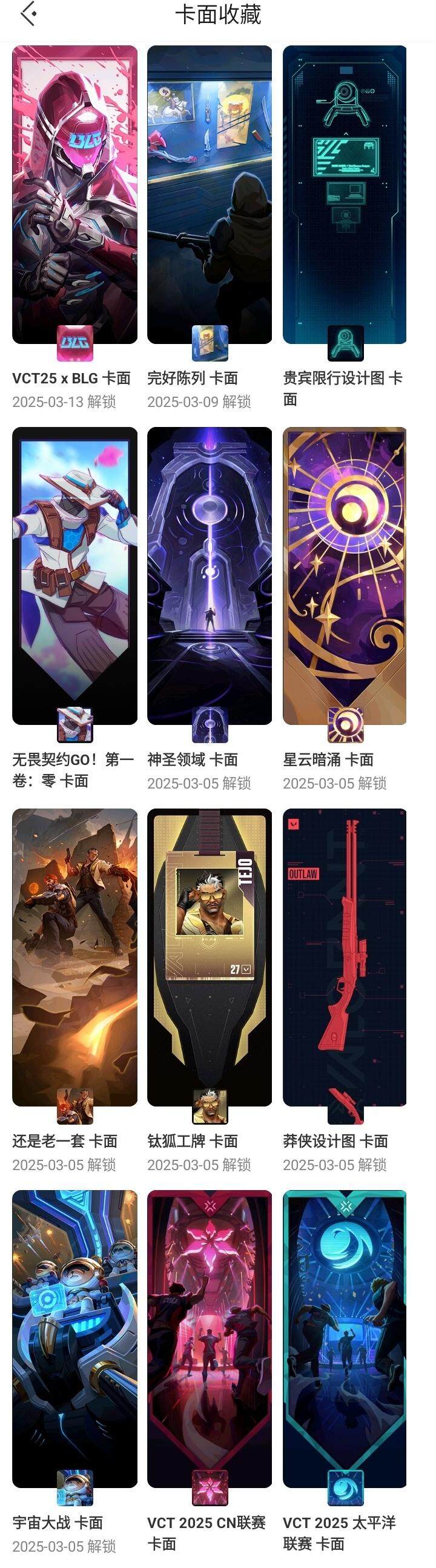
Task: Select the 无畏契约GO!第一卷:零 card
Action: click(x=74, y=575)
